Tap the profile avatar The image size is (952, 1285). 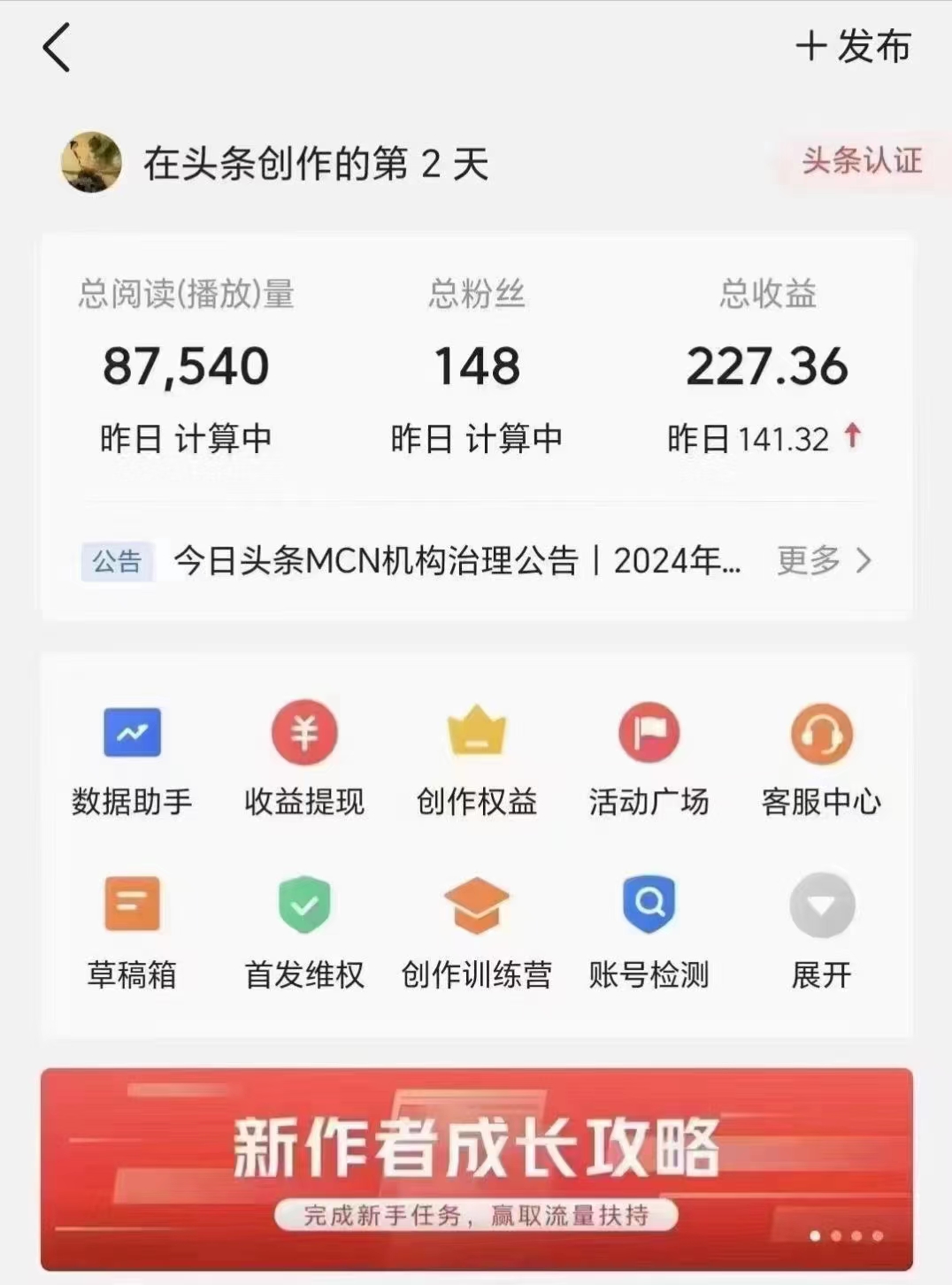(x=91, y=163)
